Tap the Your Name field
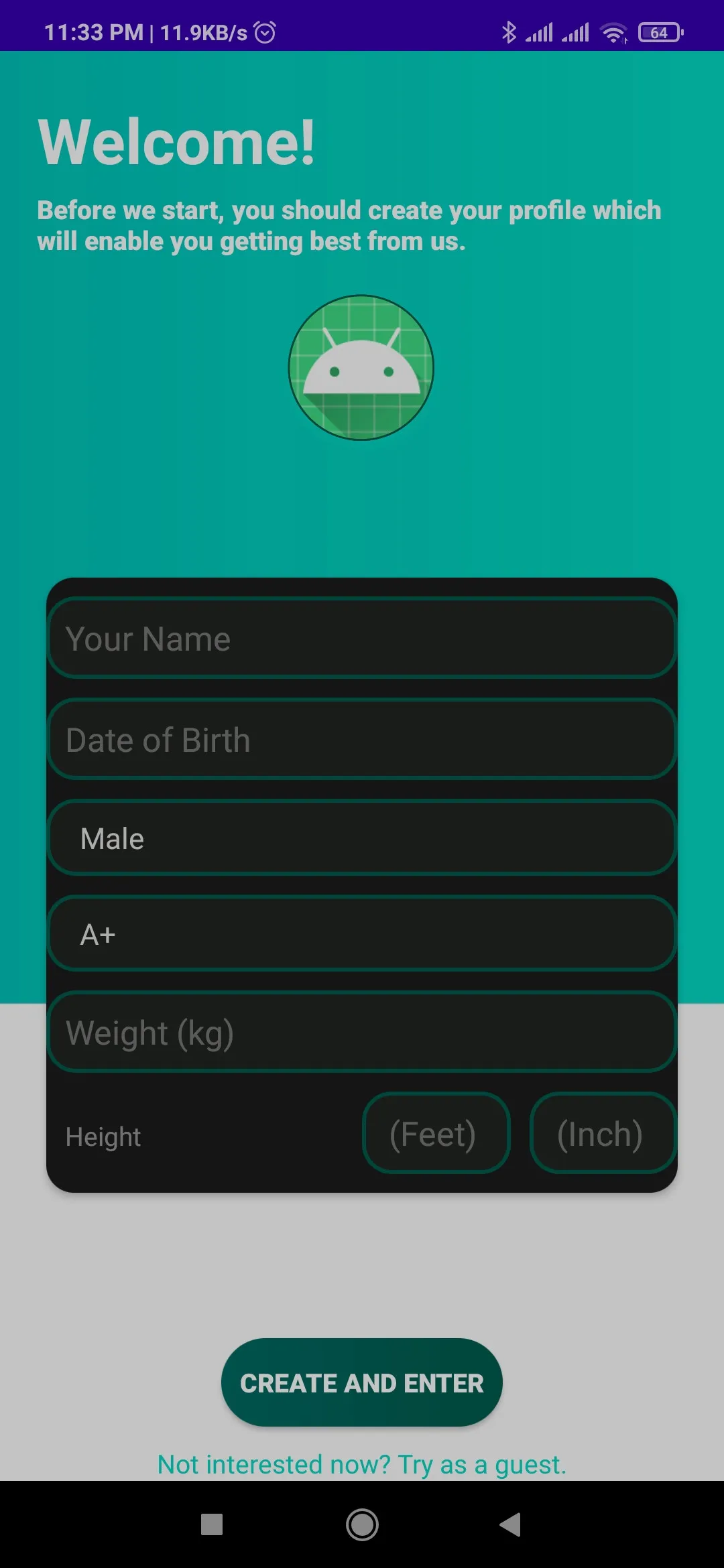The height and width of the screenshot is (1568, 724). (x=362, y=639)
